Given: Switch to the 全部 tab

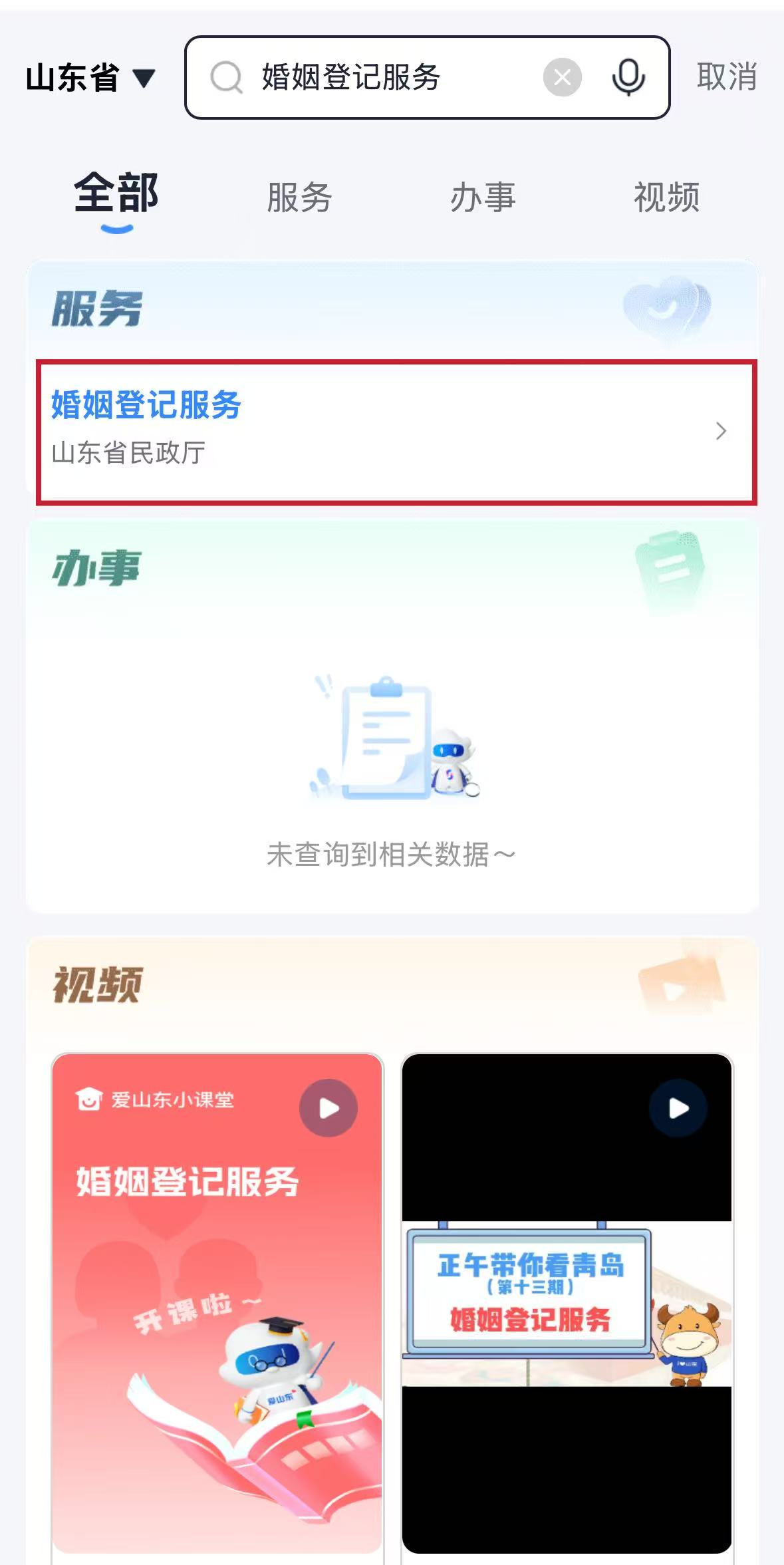Looking at the screenshot, I should tap(116, 195).
